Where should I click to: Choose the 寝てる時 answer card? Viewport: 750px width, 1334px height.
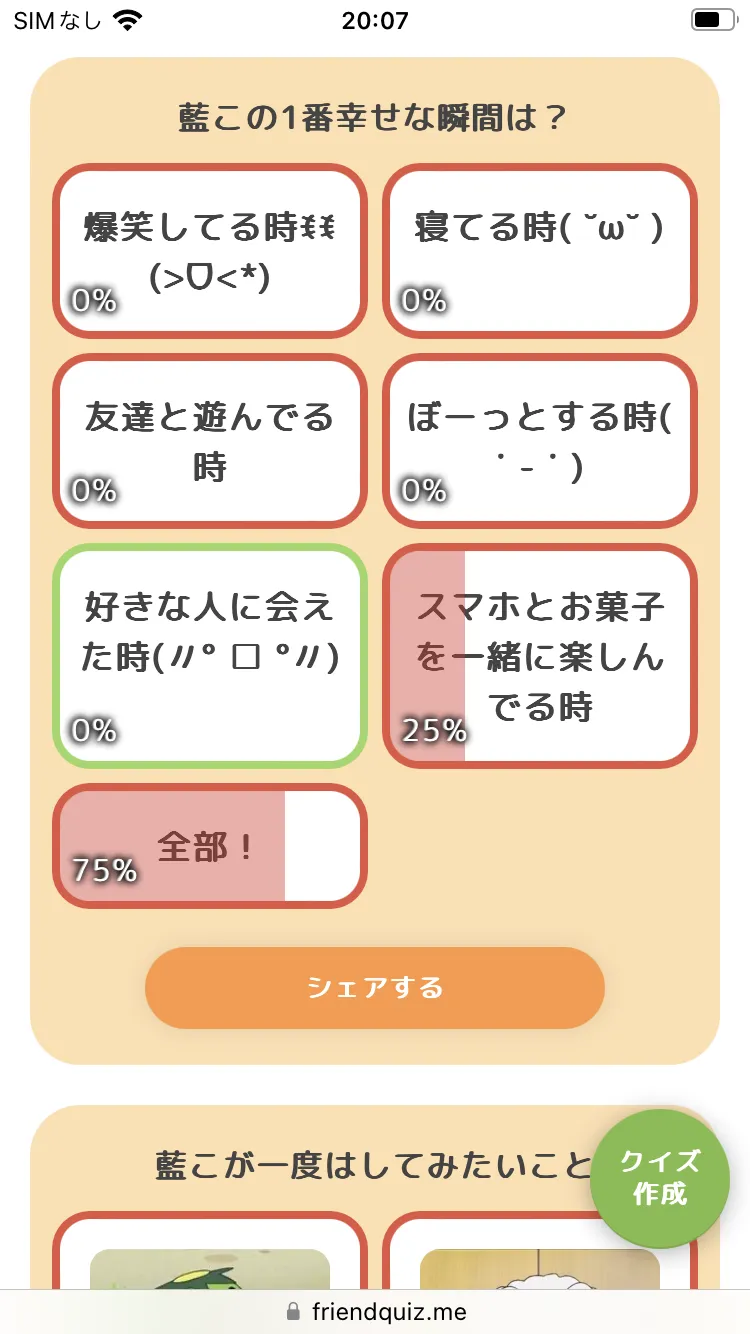click(540, 251)
